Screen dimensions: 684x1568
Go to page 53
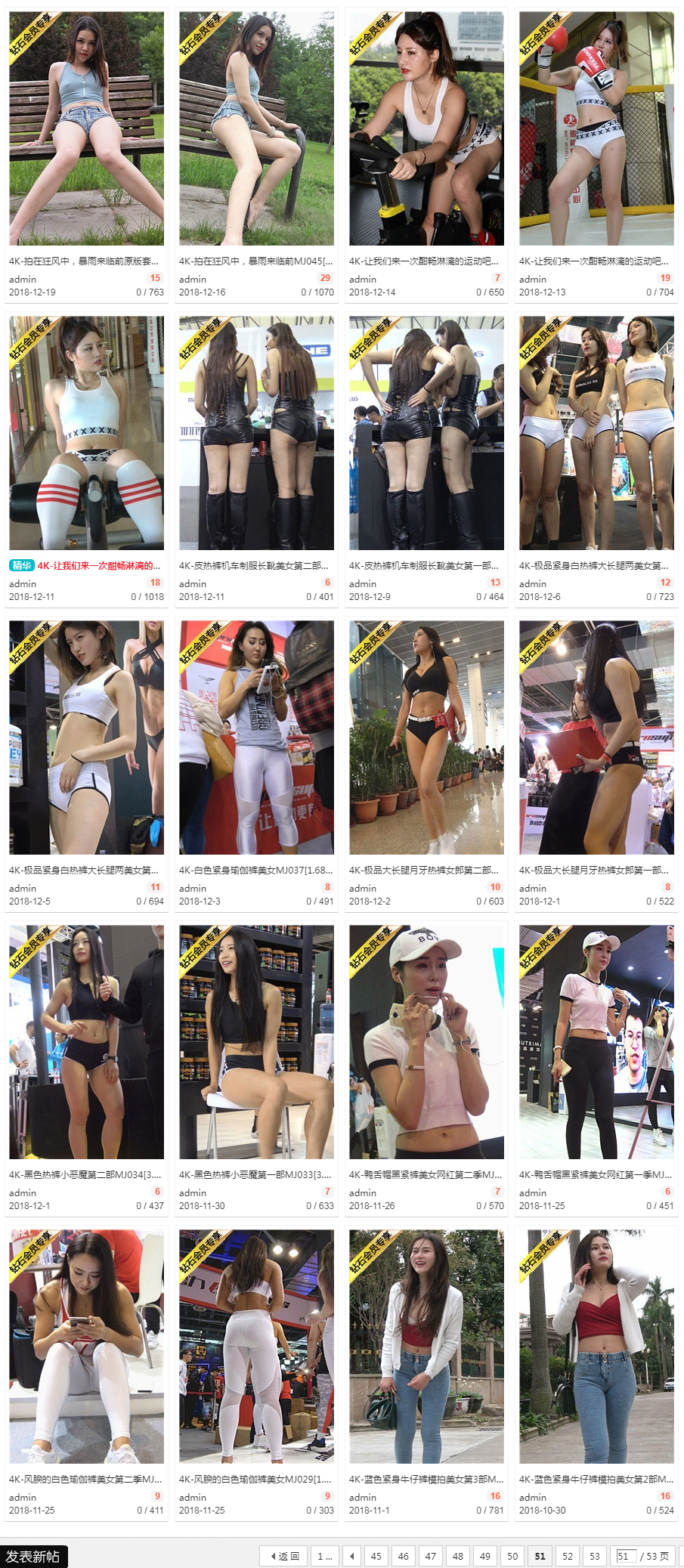[x=595, y=1556]
